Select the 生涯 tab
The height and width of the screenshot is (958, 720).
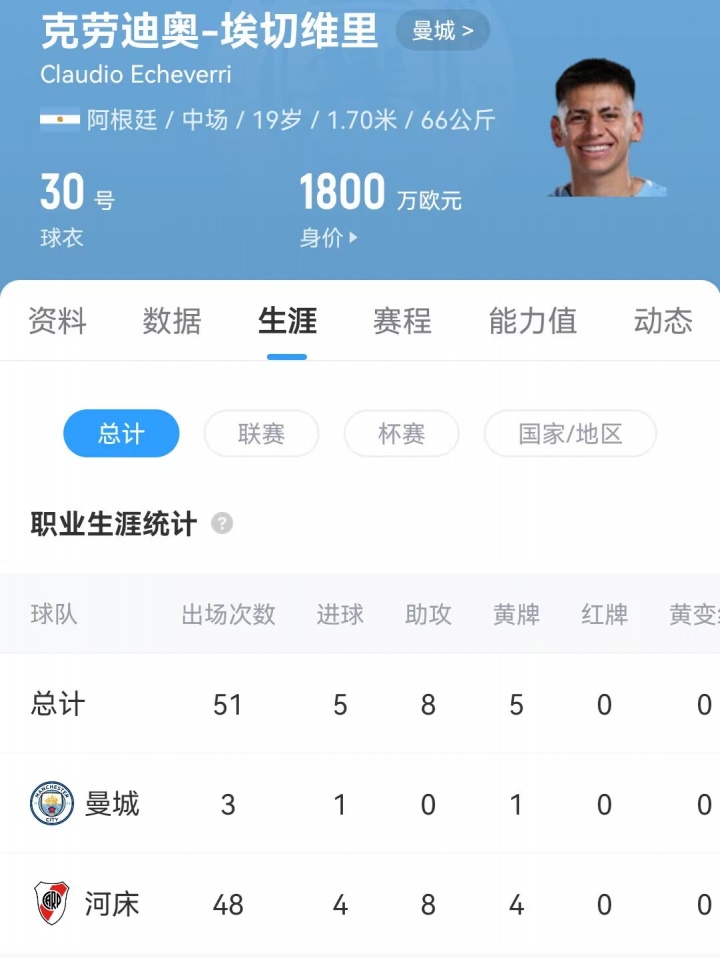click(x=287, y=321)
